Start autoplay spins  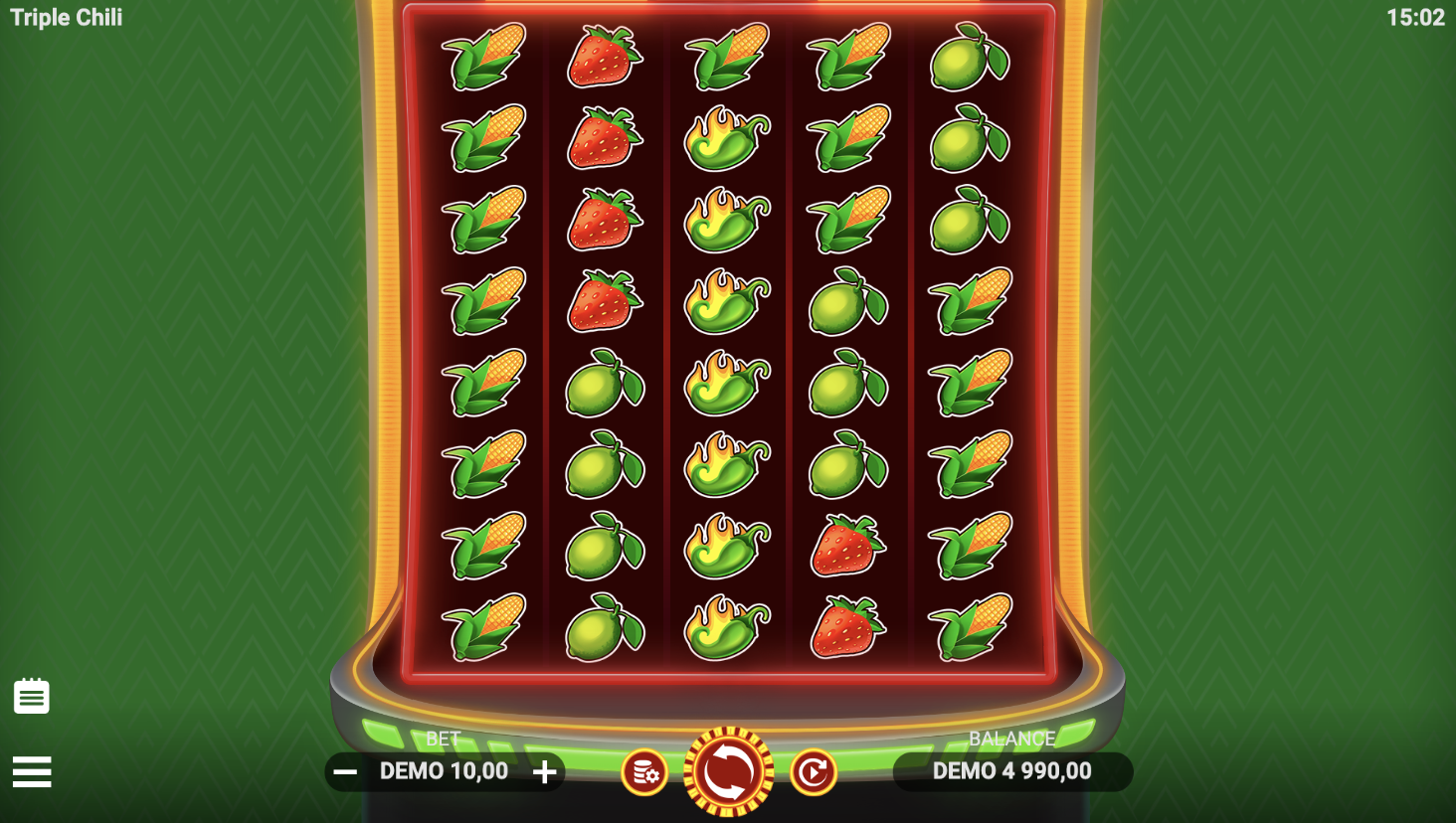[x=813, y=772]
